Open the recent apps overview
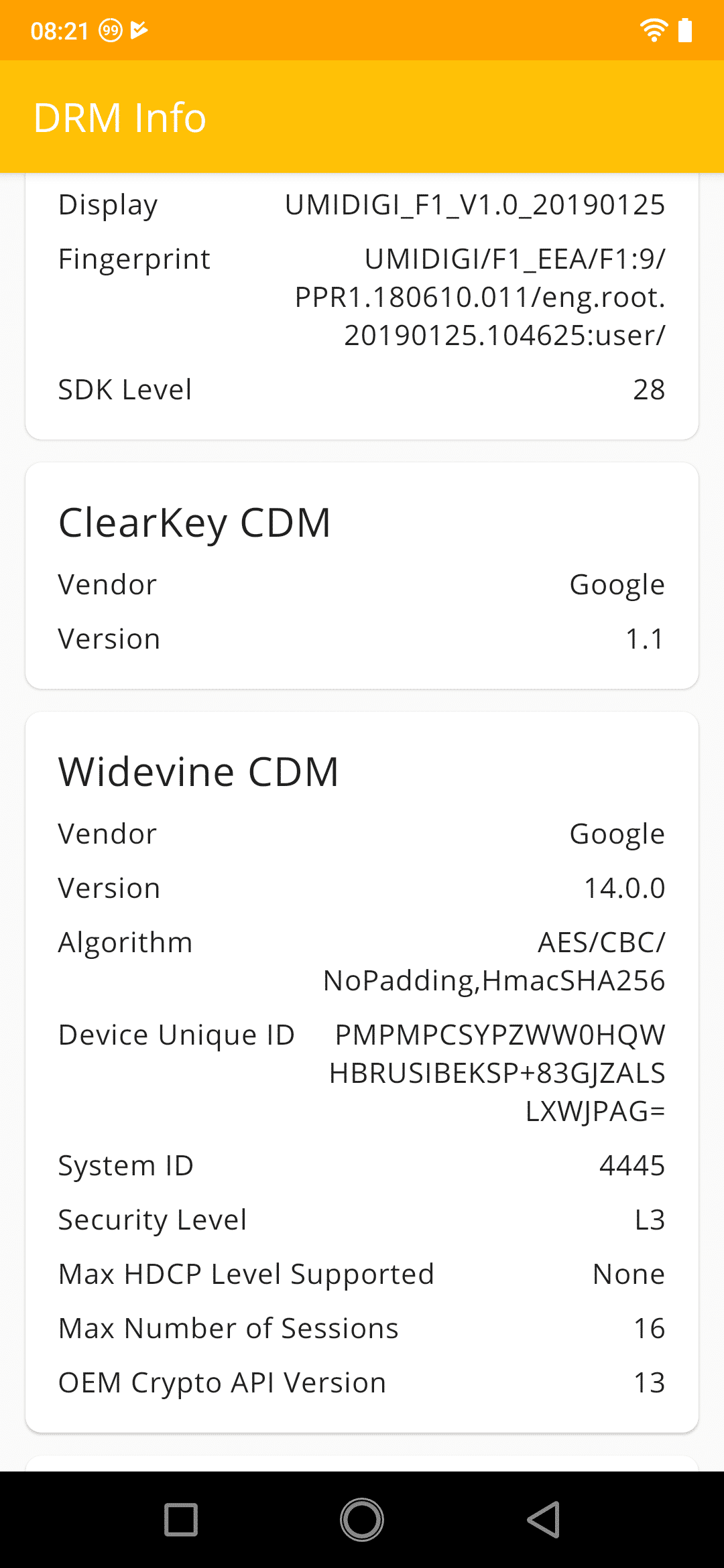This screenshot has width=724, height=1568. [x=181, y=1519]
